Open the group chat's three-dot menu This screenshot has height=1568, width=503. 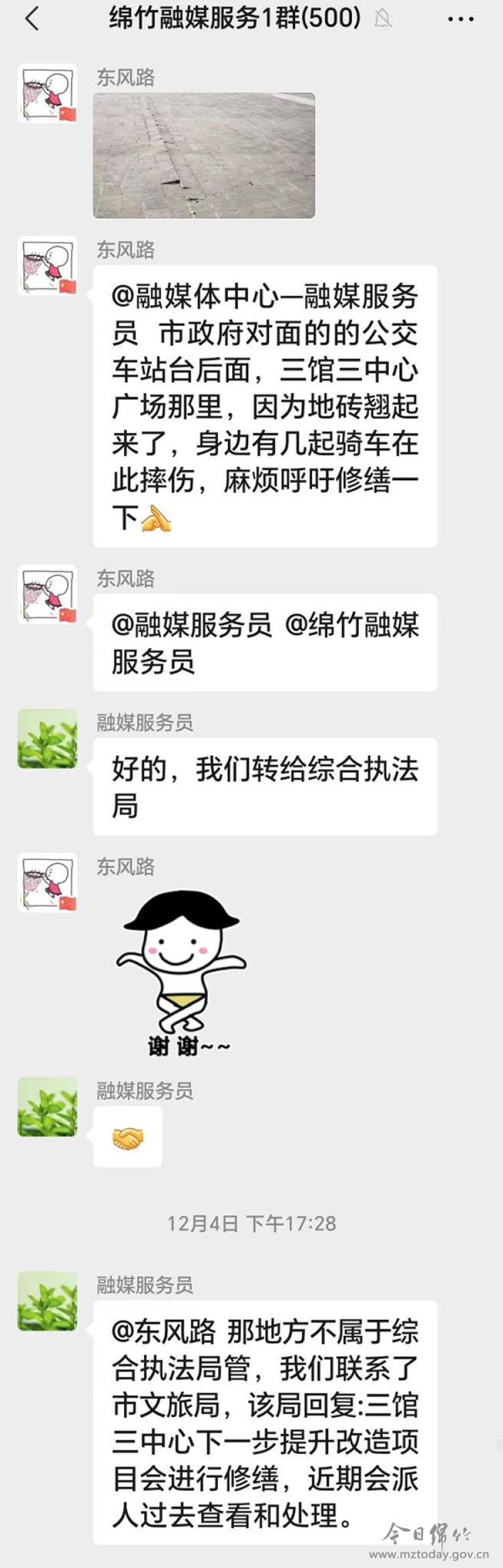click(x=461, y=19)
